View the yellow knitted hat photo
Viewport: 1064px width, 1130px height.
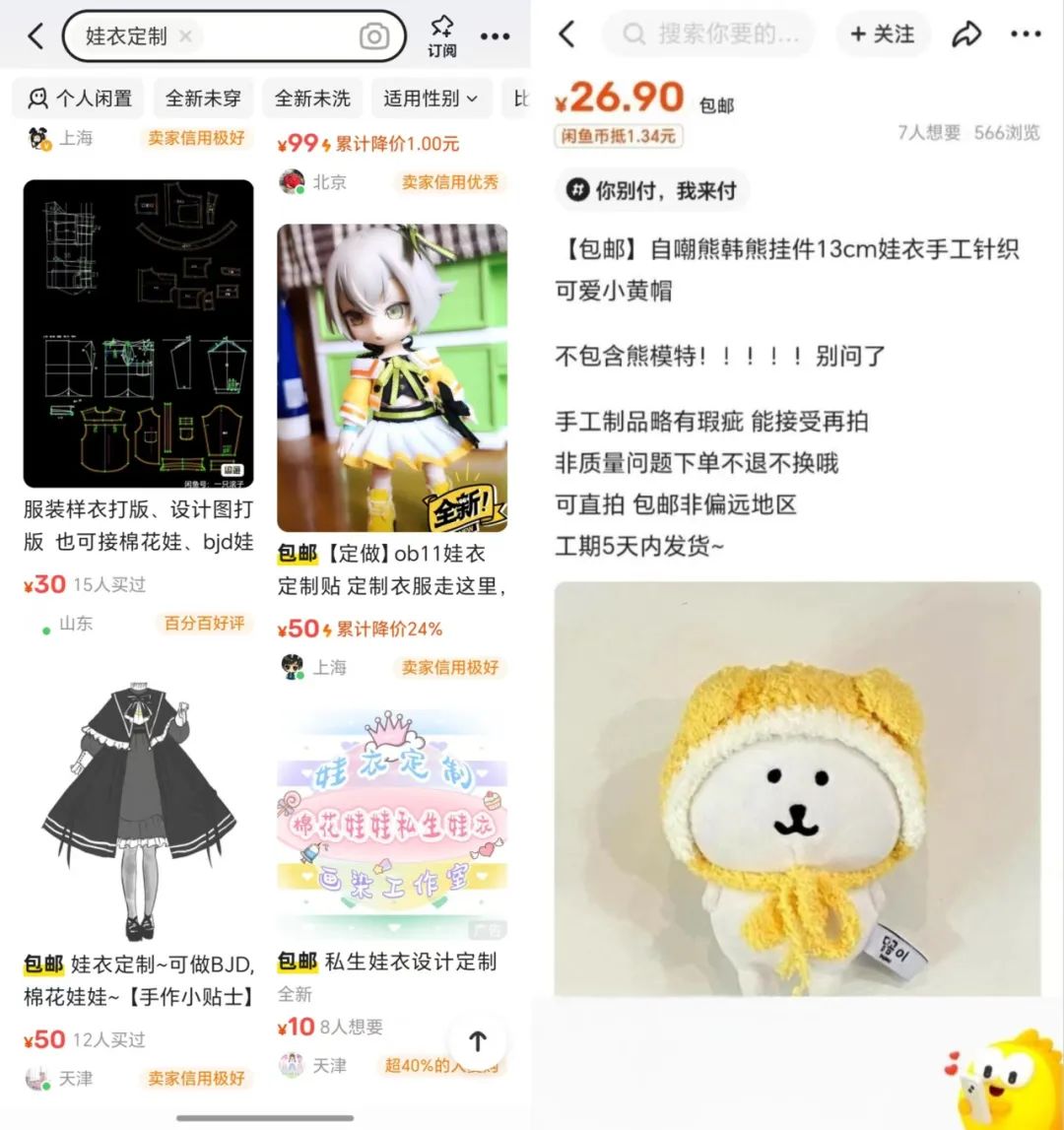pos(797,788)
